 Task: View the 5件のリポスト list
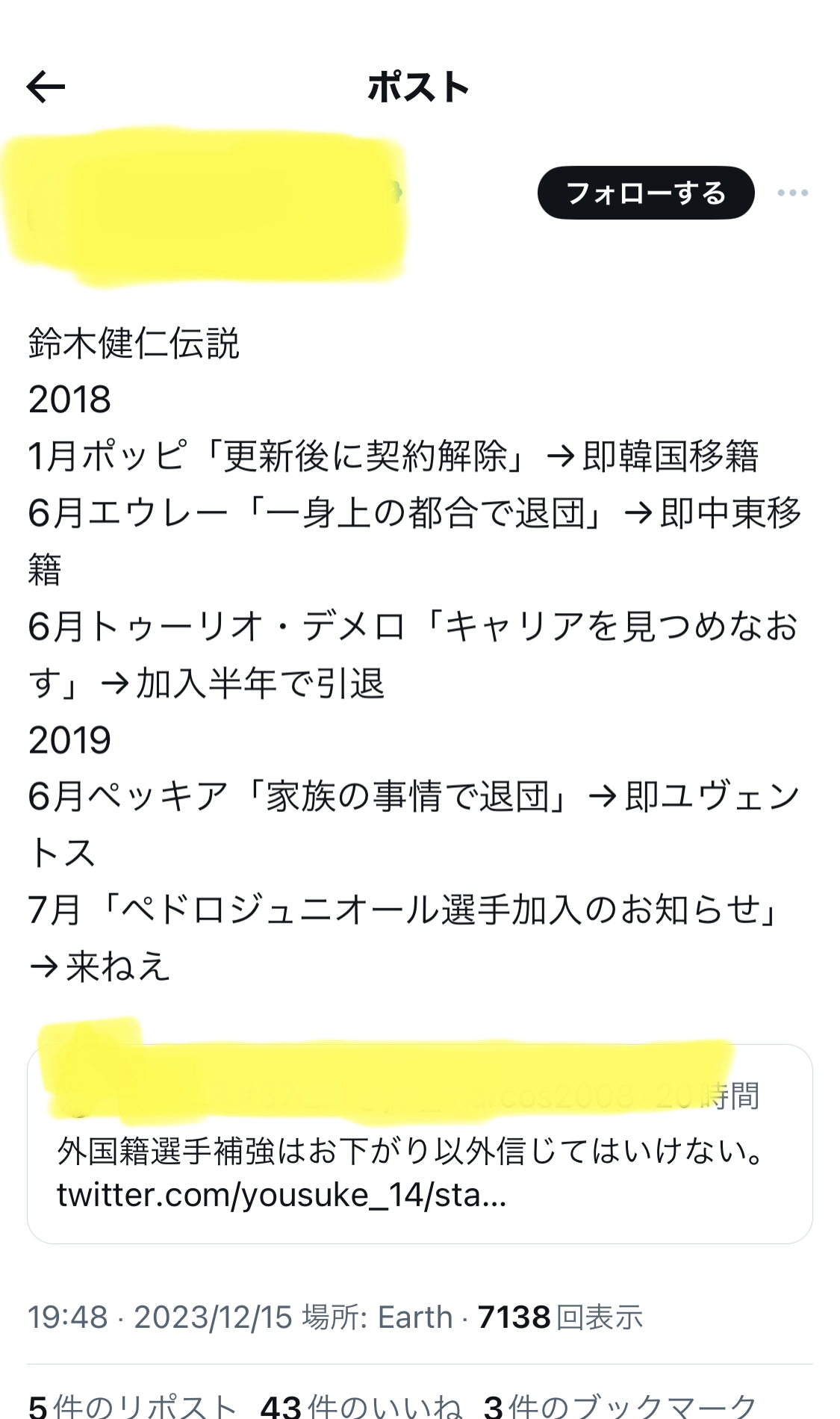[x=133, y=1404]
